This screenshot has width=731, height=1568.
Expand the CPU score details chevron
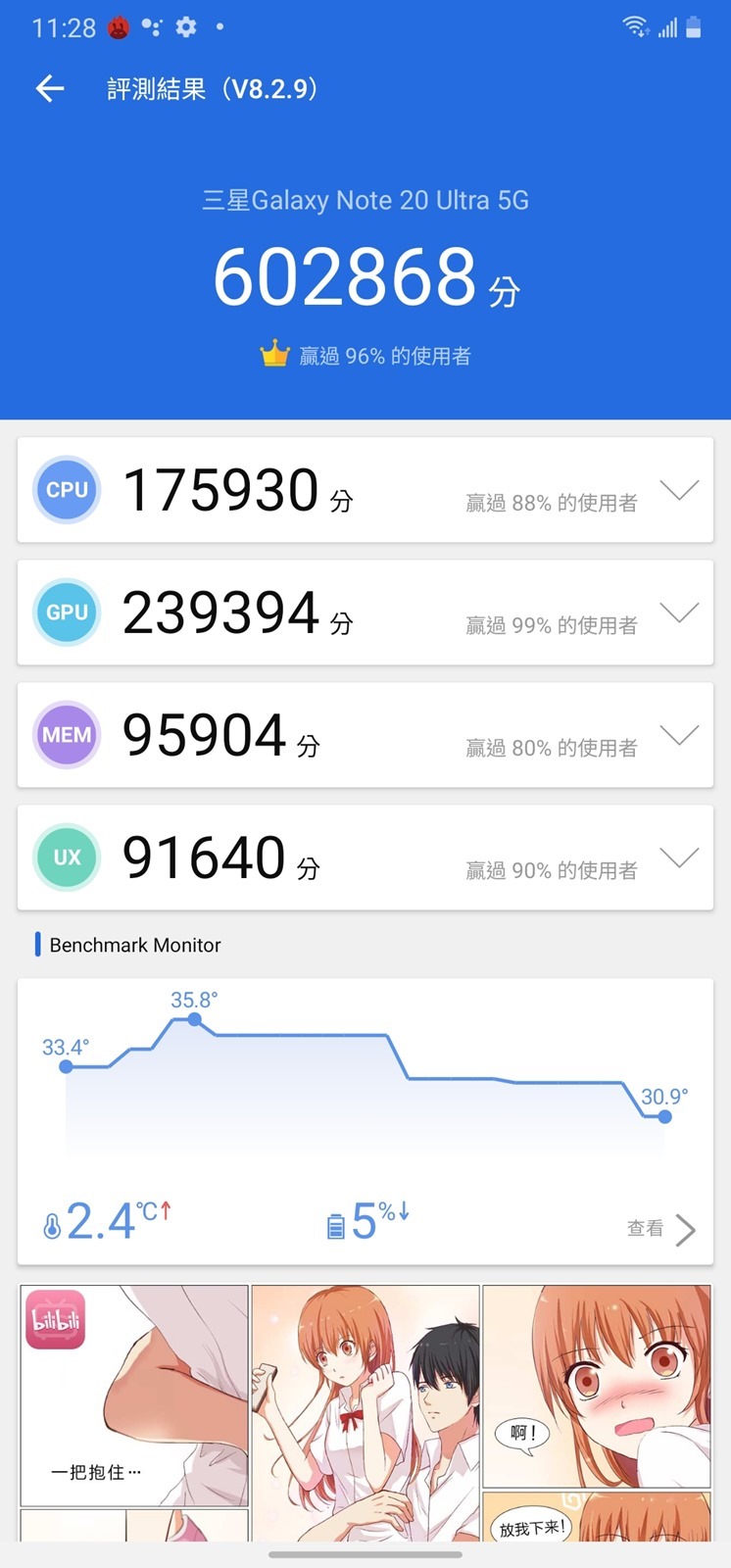680,489
